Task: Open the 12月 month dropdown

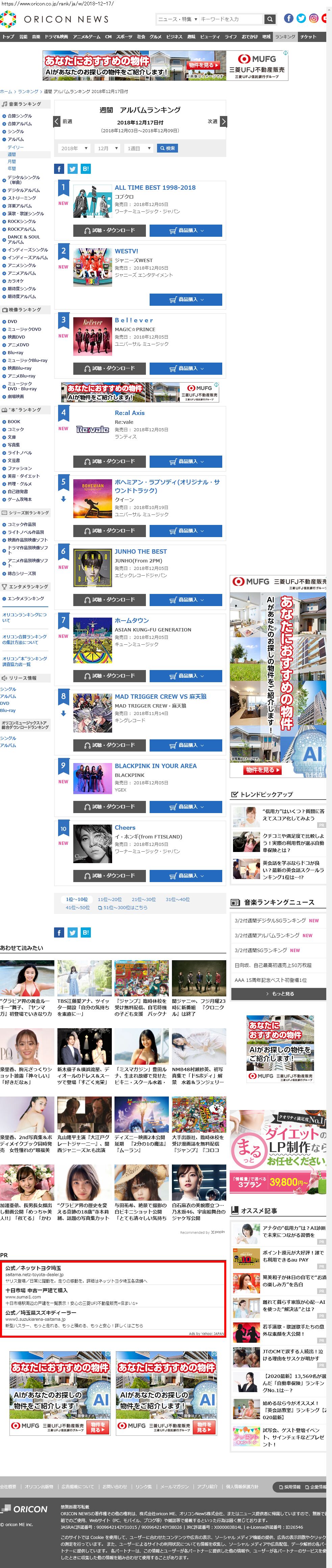Action: 107,148
